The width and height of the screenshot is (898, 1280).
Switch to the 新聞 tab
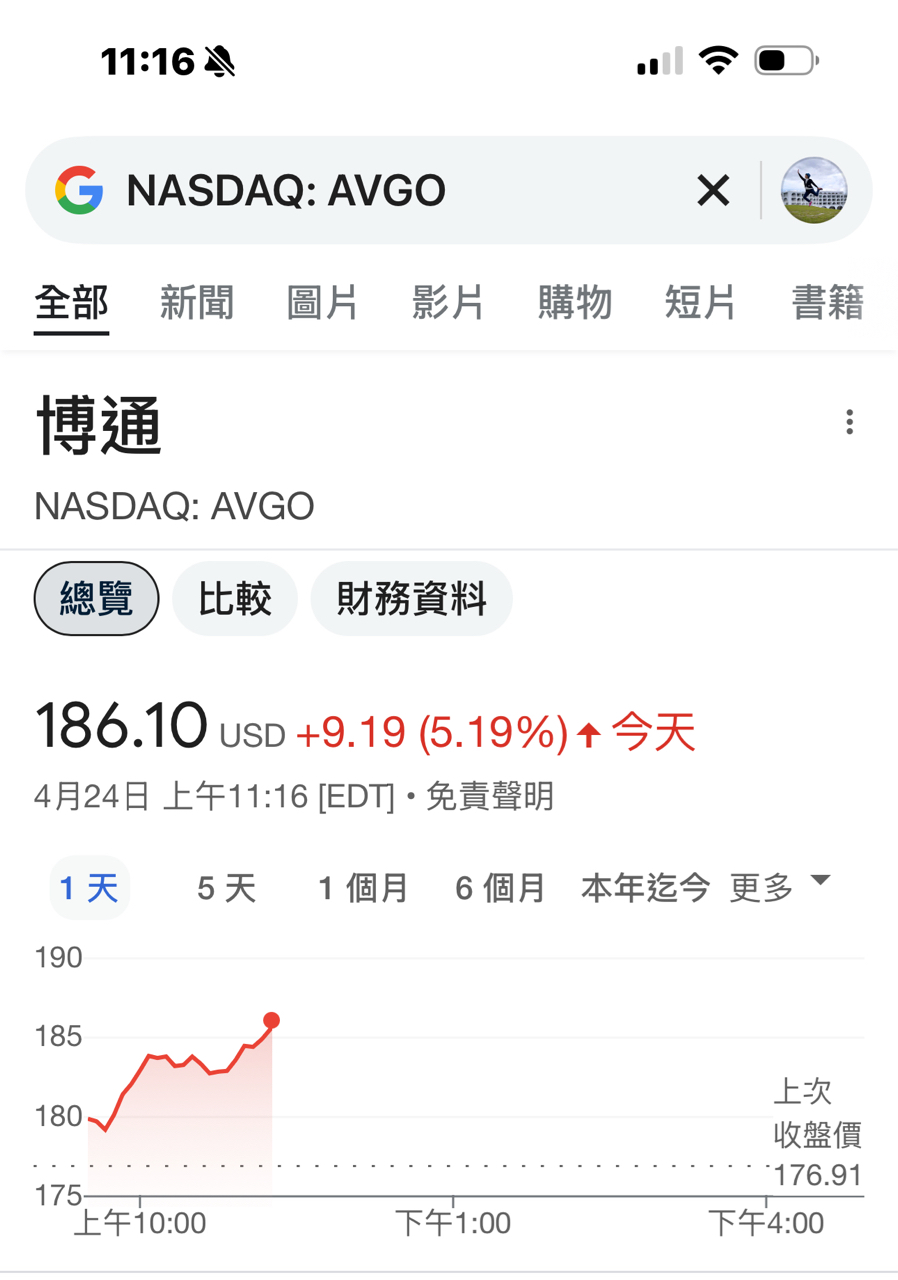[x=197, y=302]
